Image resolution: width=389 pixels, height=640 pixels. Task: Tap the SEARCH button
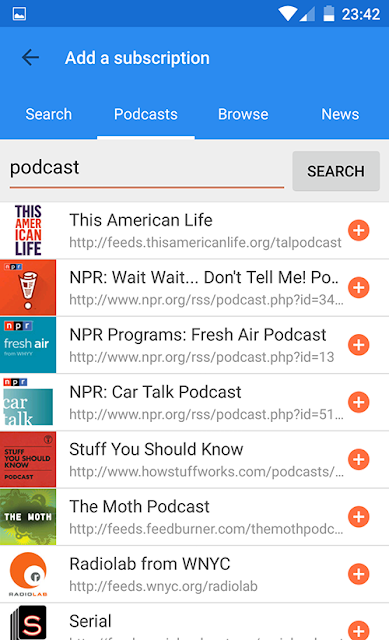tap(336, 171)
